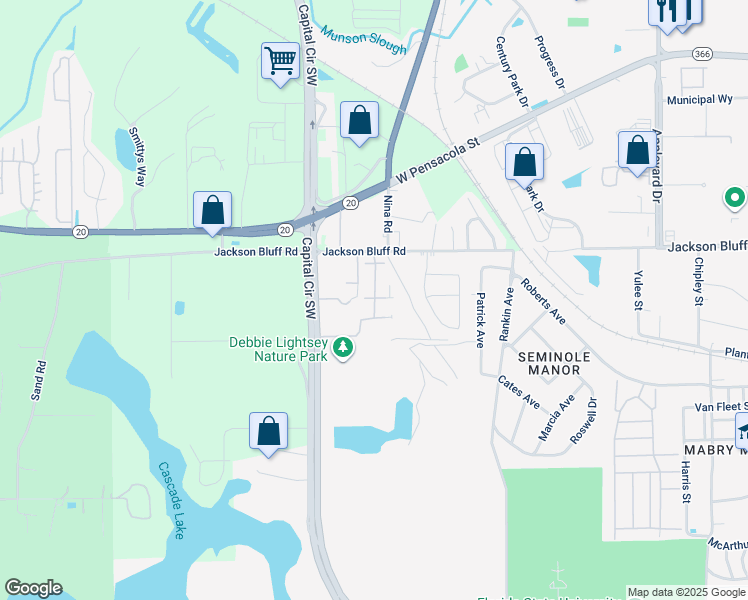Viewport: 748px width, 600px height.
Task: Select the shopping bag marker beside Nina Rd
Action: coord(360,121)
